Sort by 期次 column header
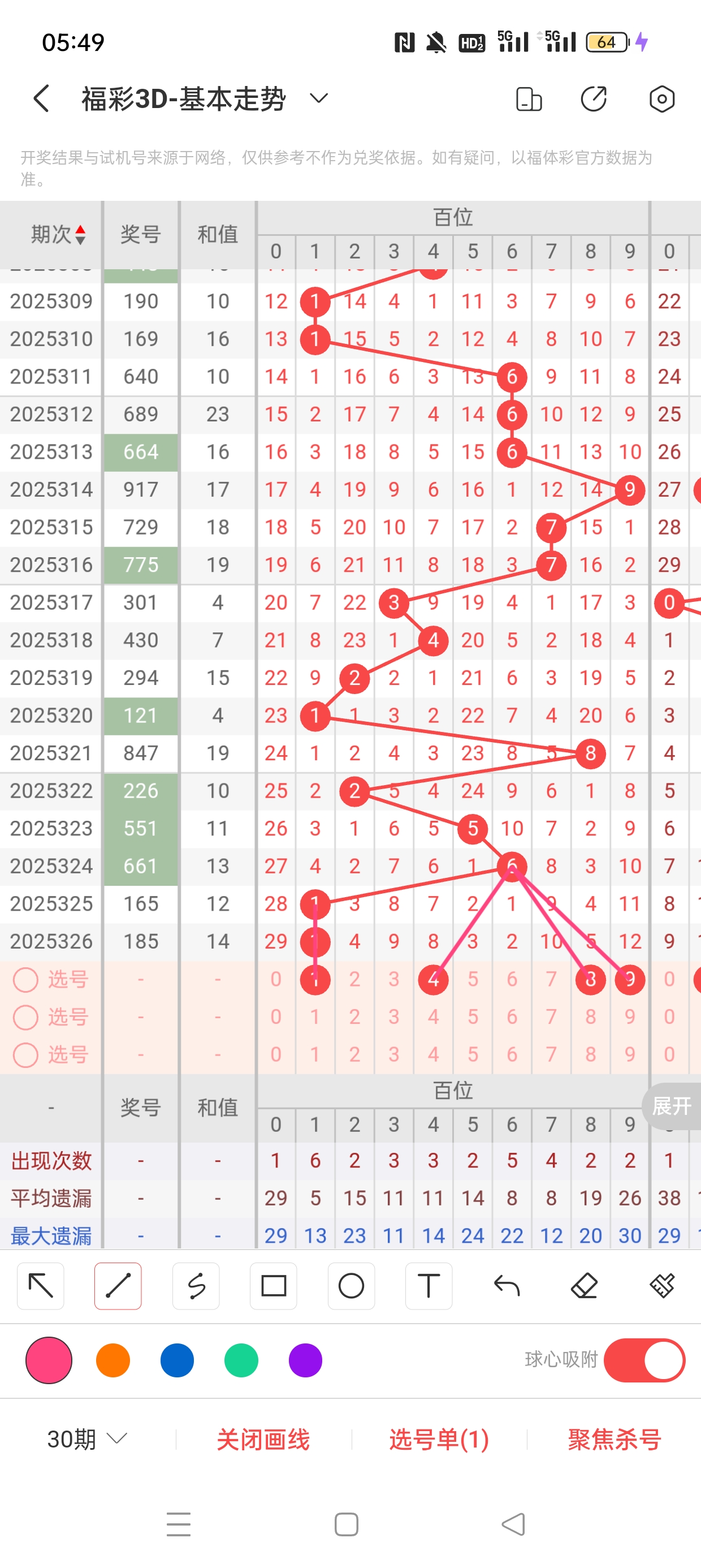The image size is (701, 1568). 58,234
